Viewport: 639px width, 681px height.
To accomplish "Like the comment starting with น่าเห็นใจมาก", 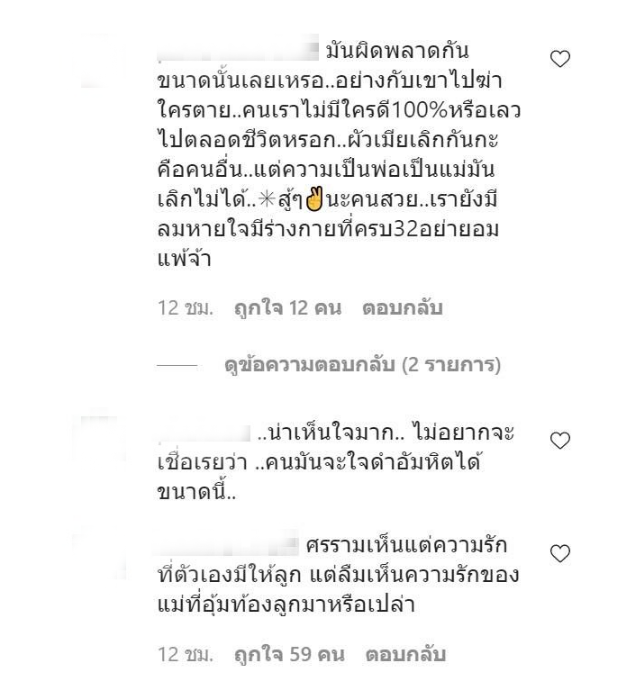I will (561, 440).
